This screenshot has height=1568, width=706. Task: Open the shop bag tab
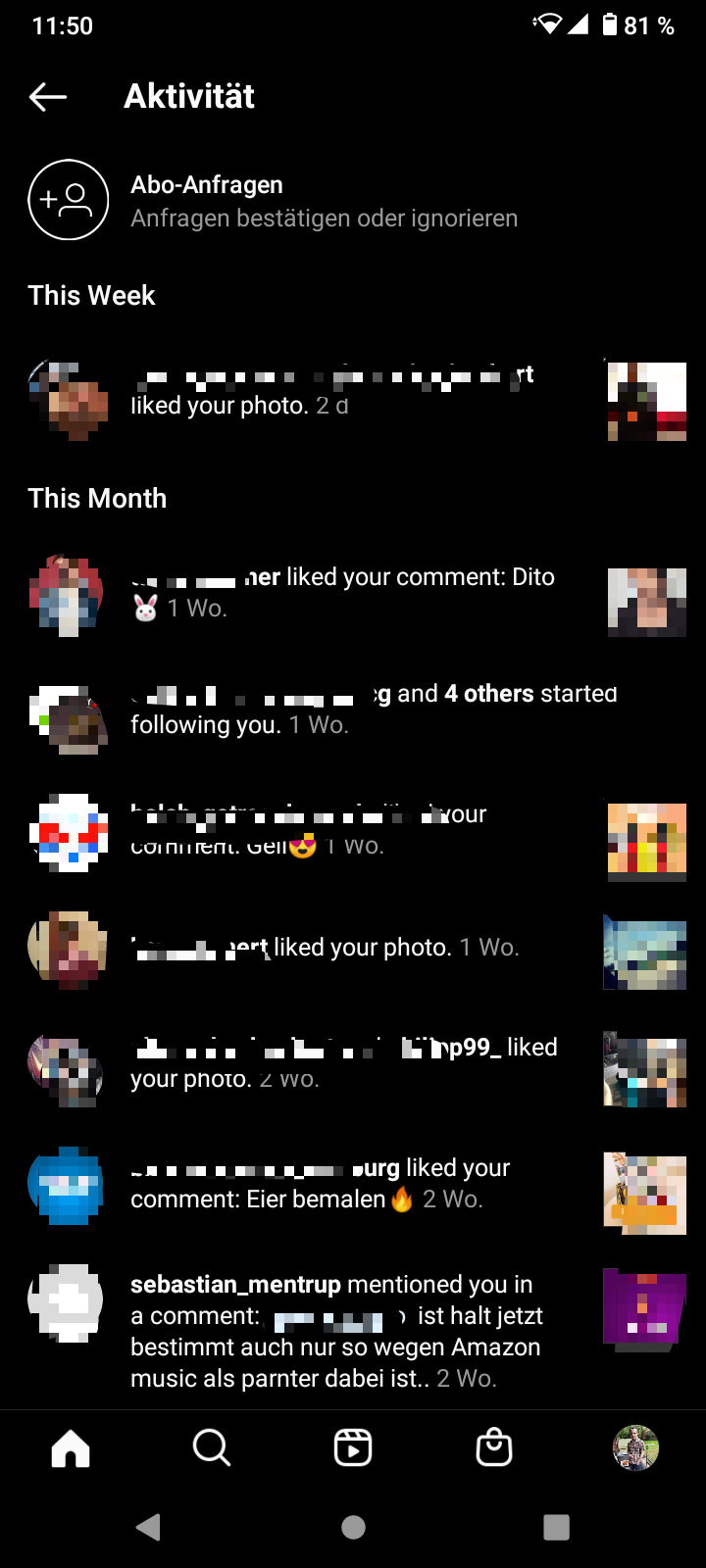click(494, 1447)
